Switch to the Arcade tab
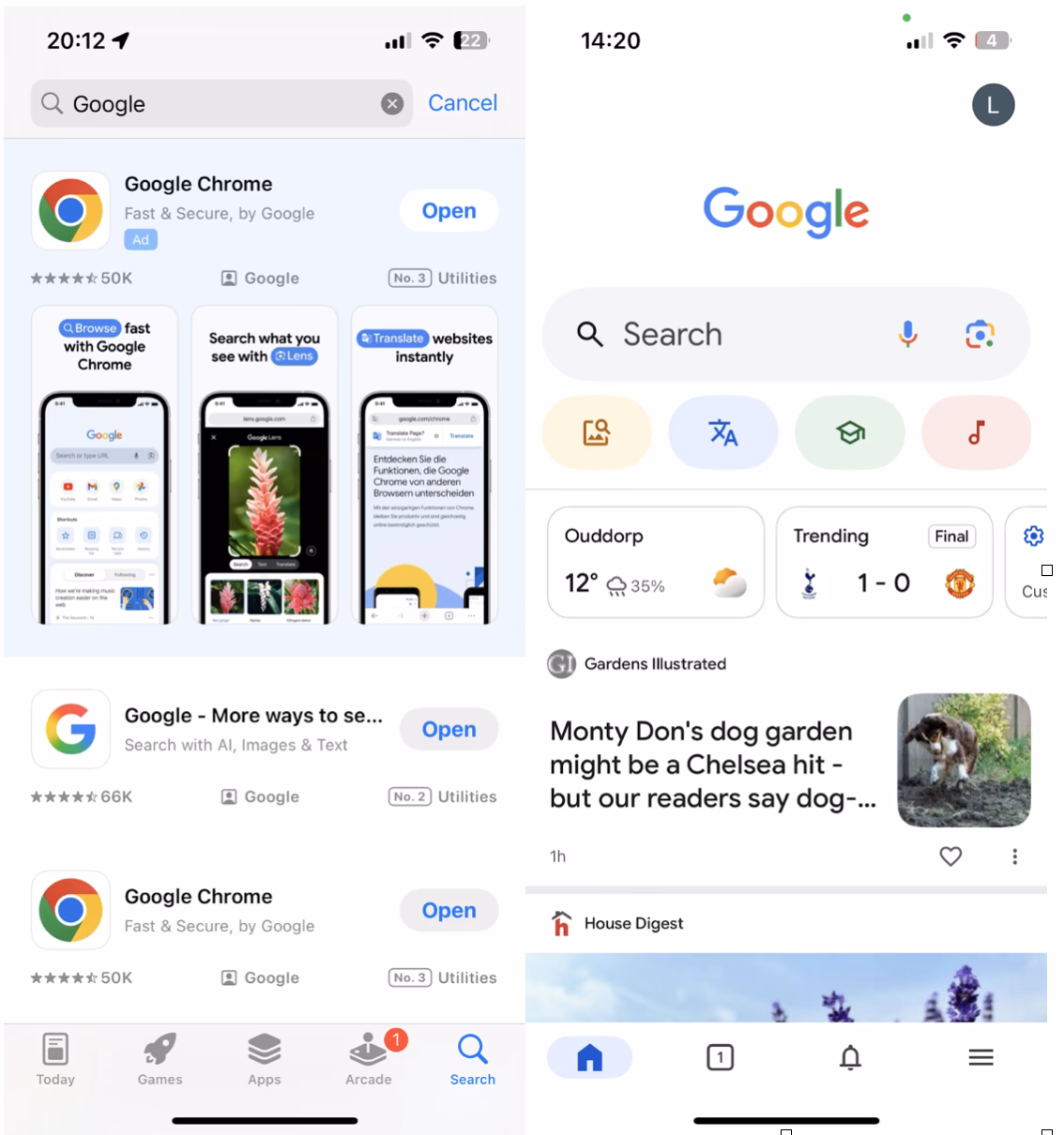Viewport: 1064px width, 1135px height. [369, 1059]
